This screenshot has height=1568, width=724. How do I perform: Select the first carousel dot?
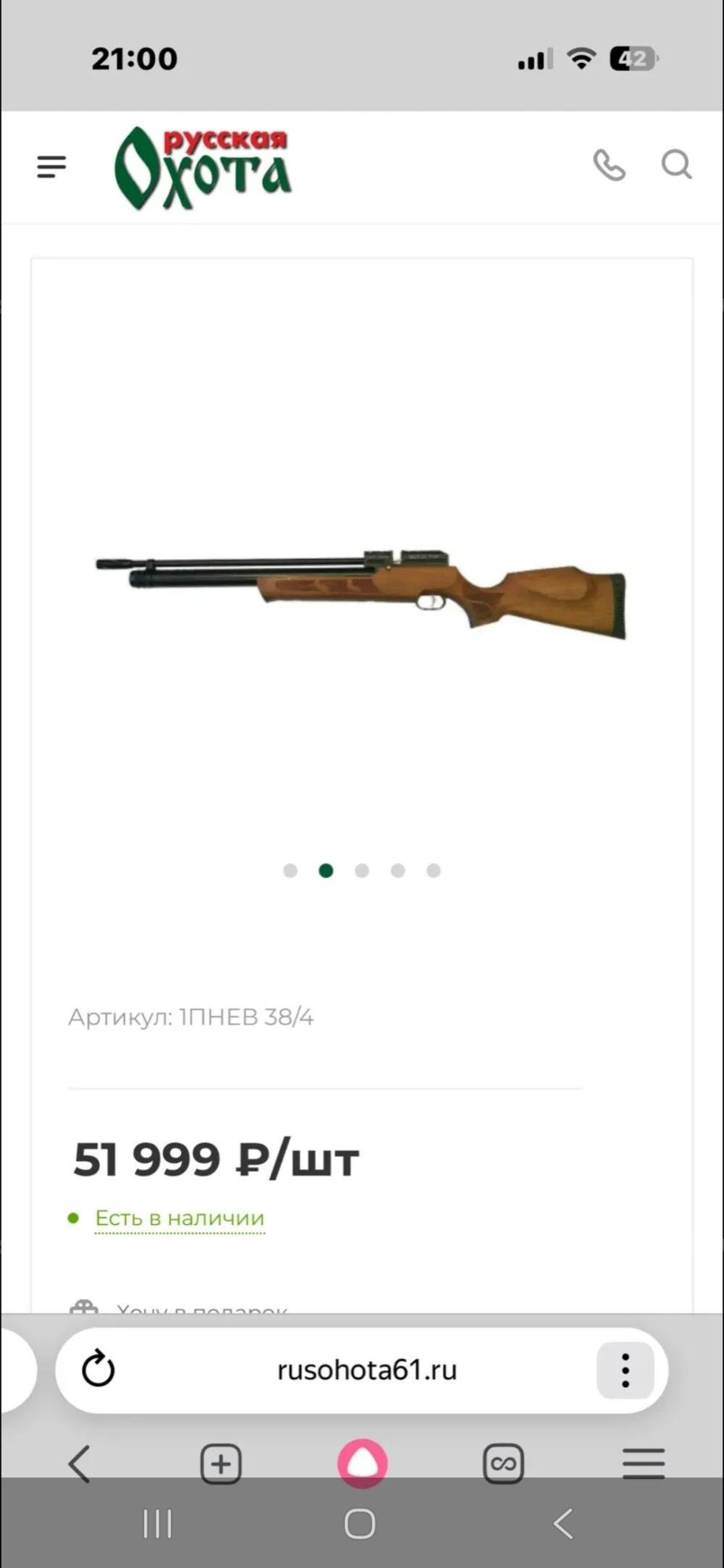click(x=291, y=871)
